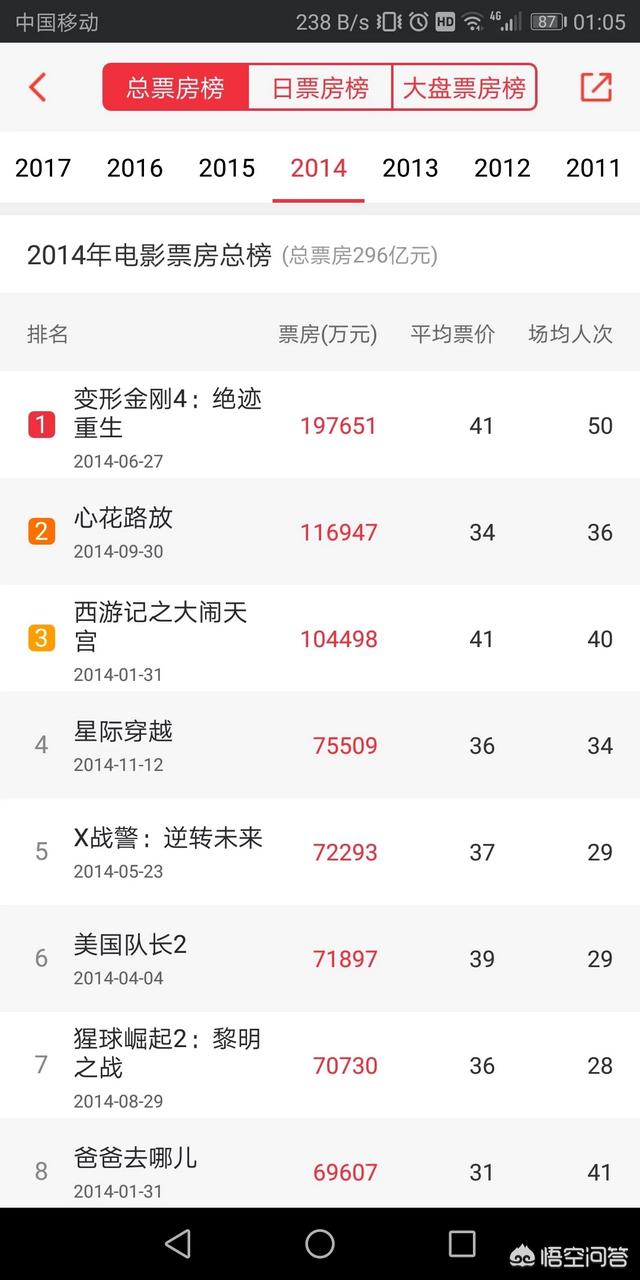The width and height of the screenshot is (640, 1280).
Task: Open X战警：逆转未来 movie details
Action: coord(320,852)
